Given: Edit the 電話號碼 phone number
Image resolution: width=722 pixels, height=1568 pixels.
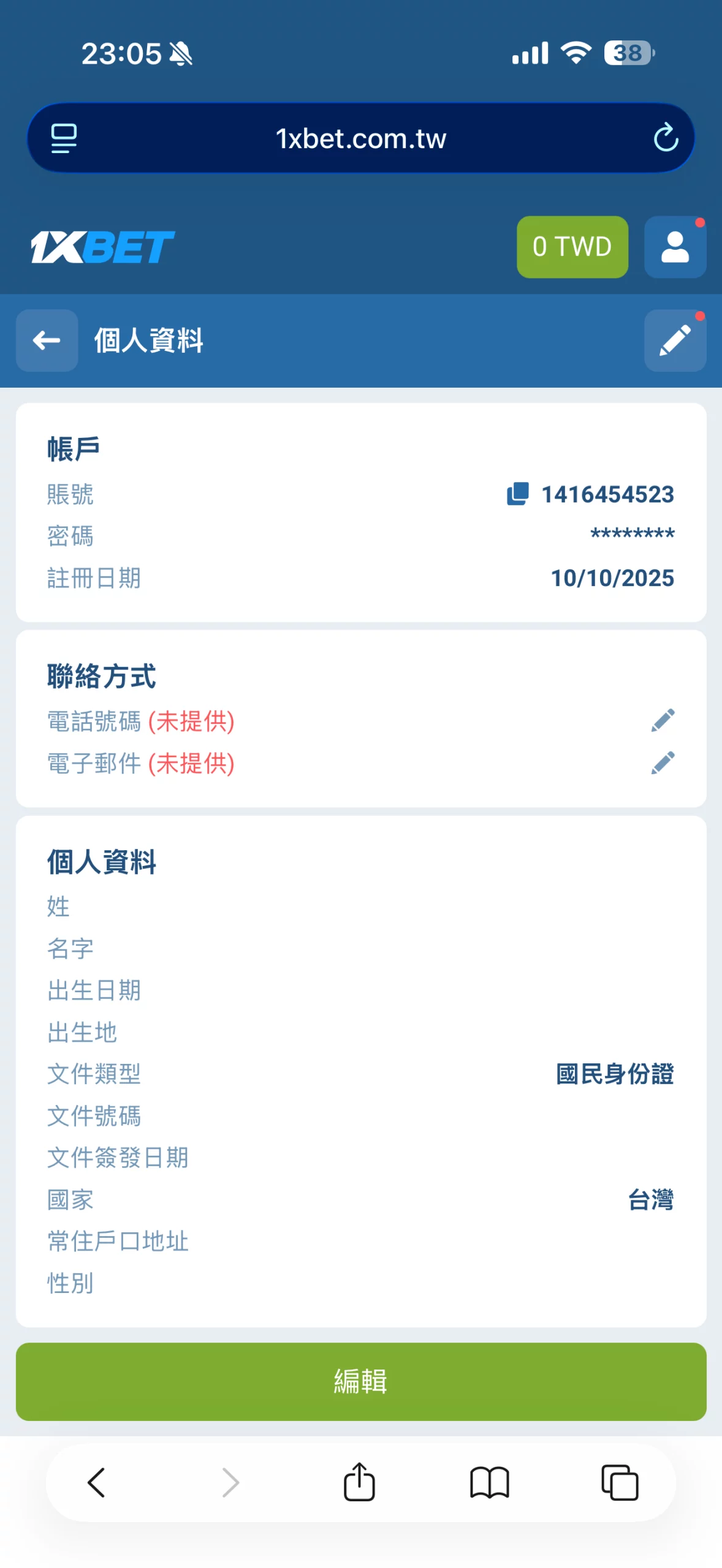Looking at the screenshot, I should [663, 721].
